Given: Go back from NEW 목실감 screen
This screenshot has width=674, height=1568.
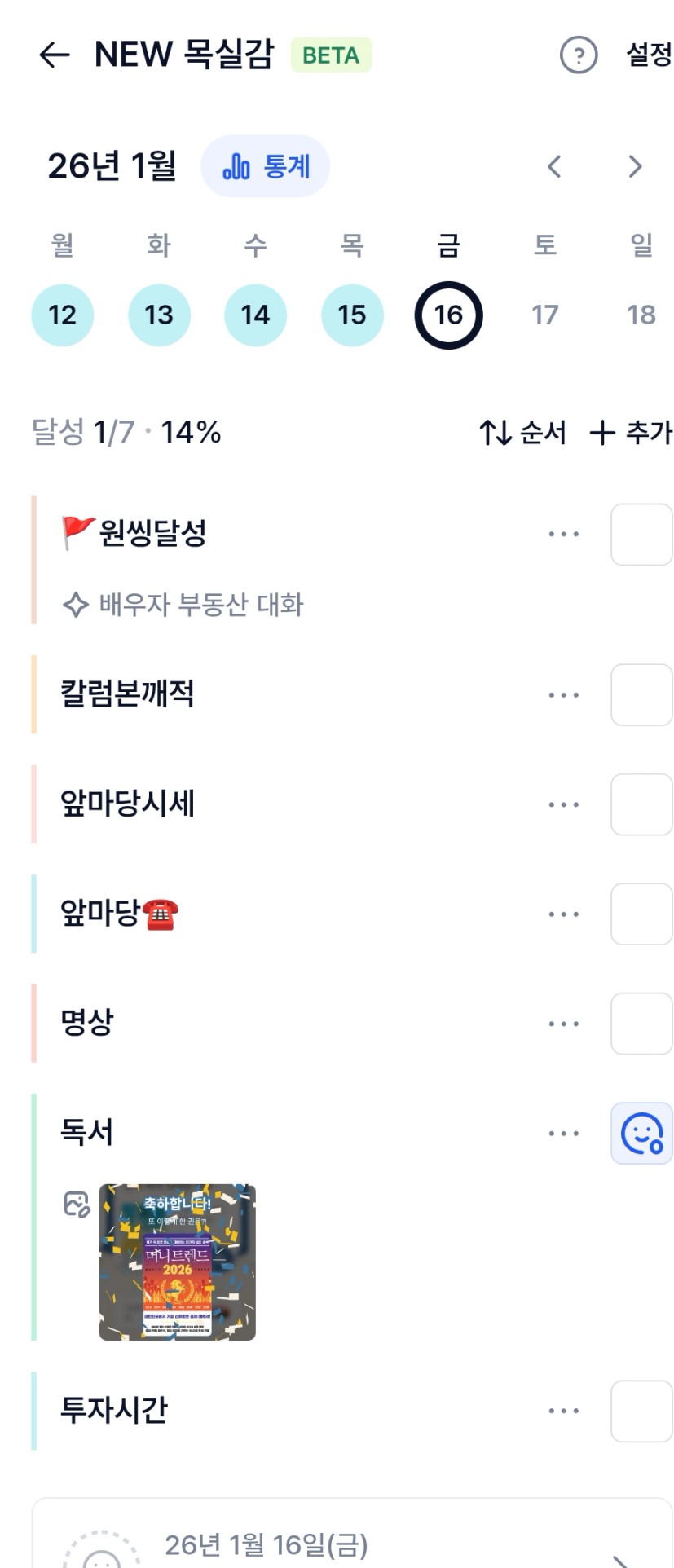Looking at the screenshot, I should coord(54,55).
